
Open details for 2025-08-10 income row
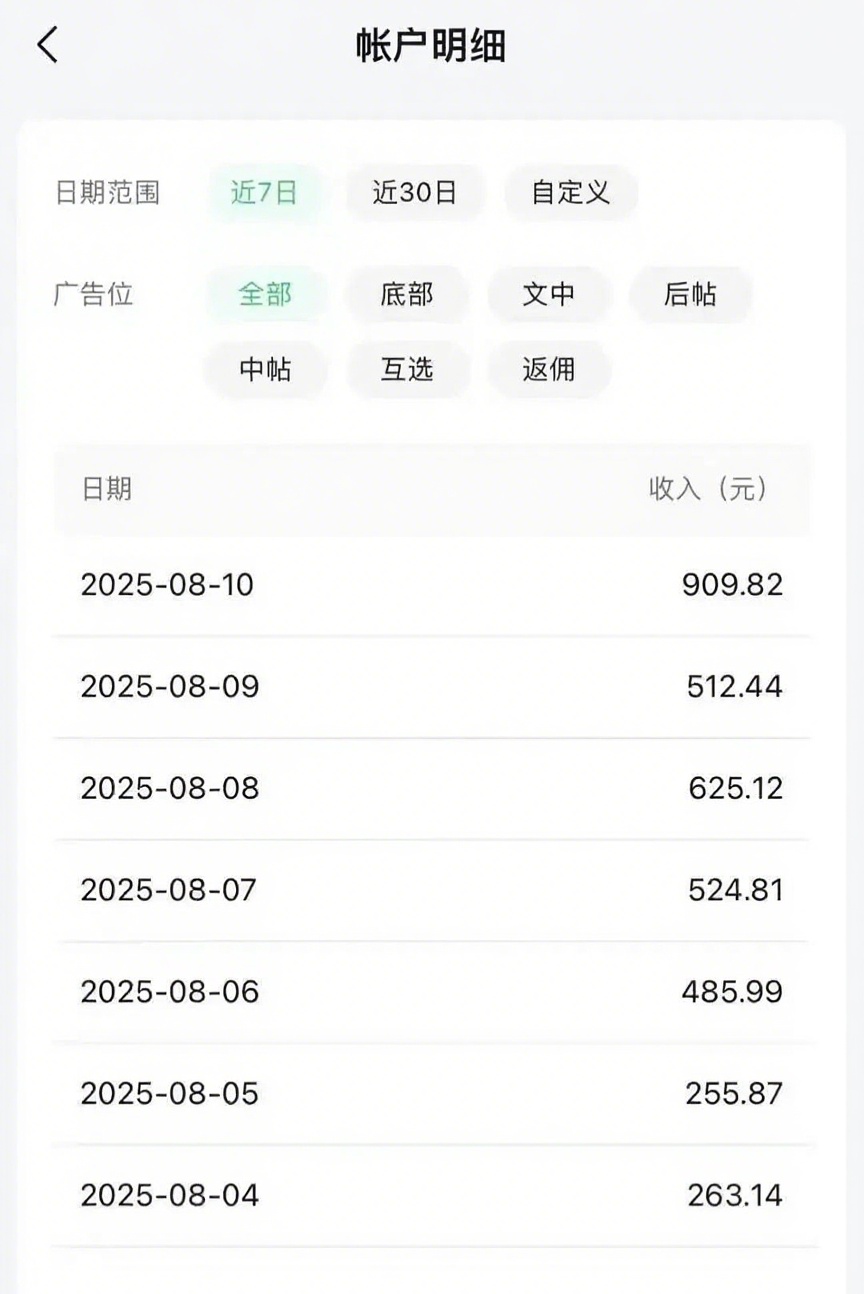(431, 584)
